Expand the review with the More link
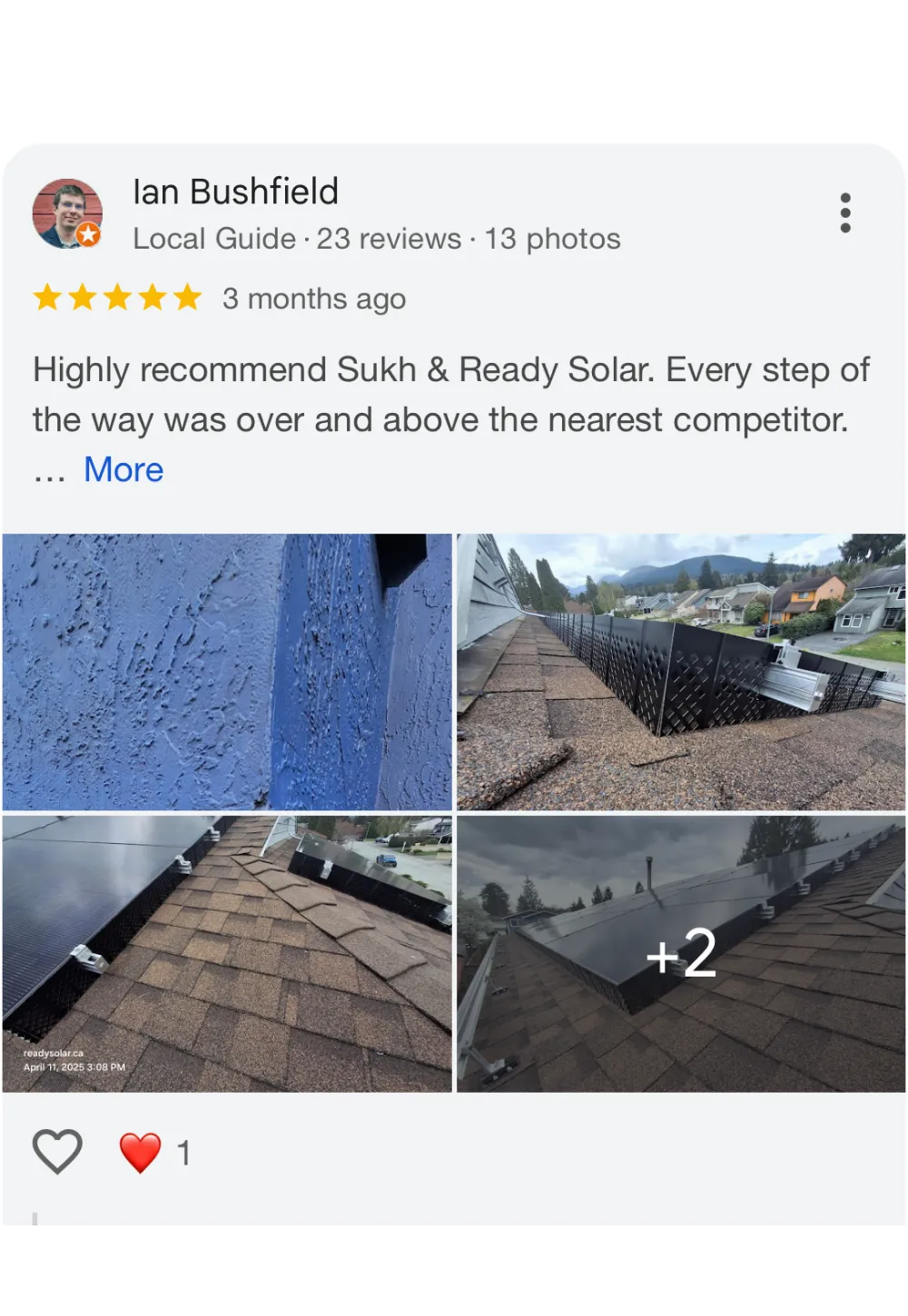The width and height of the screenshot is (908, 1316). [x=123, y=469]
